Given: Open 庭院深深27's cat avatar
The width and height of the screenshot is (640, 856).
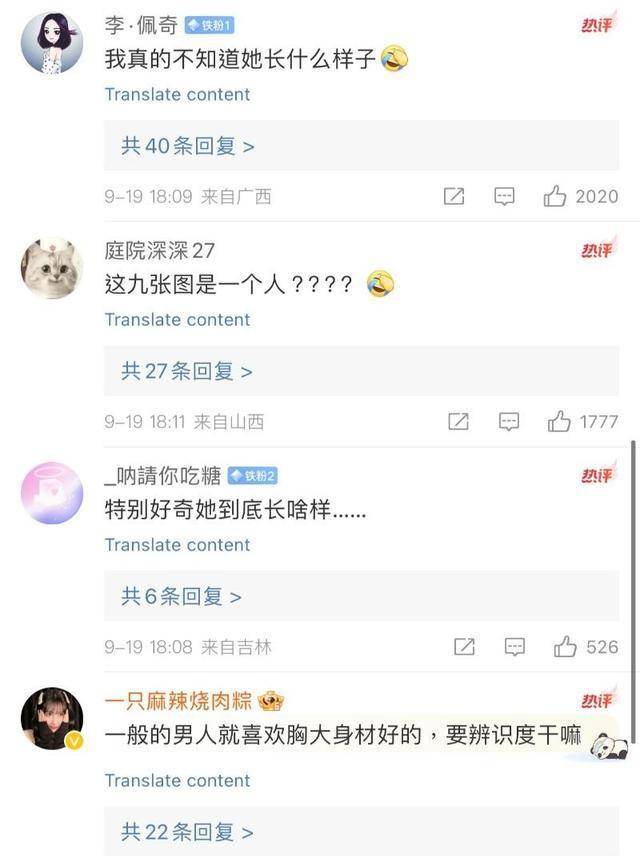Looking at the screenshot, I should 52,268.
